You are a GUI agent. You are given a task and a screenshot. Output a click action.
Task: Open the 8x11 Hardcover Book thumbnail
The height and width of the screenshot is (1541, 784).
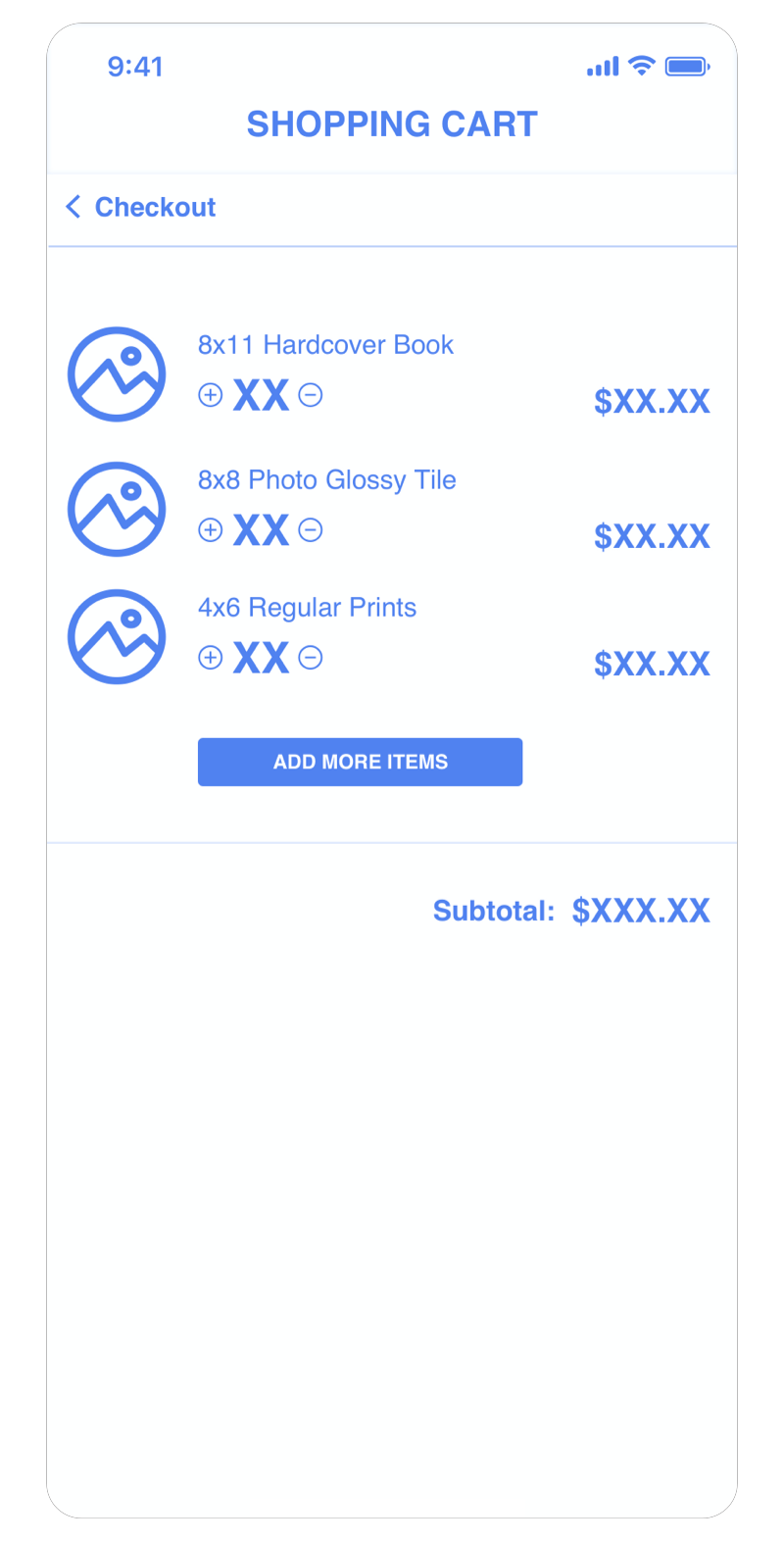[117, 374]
